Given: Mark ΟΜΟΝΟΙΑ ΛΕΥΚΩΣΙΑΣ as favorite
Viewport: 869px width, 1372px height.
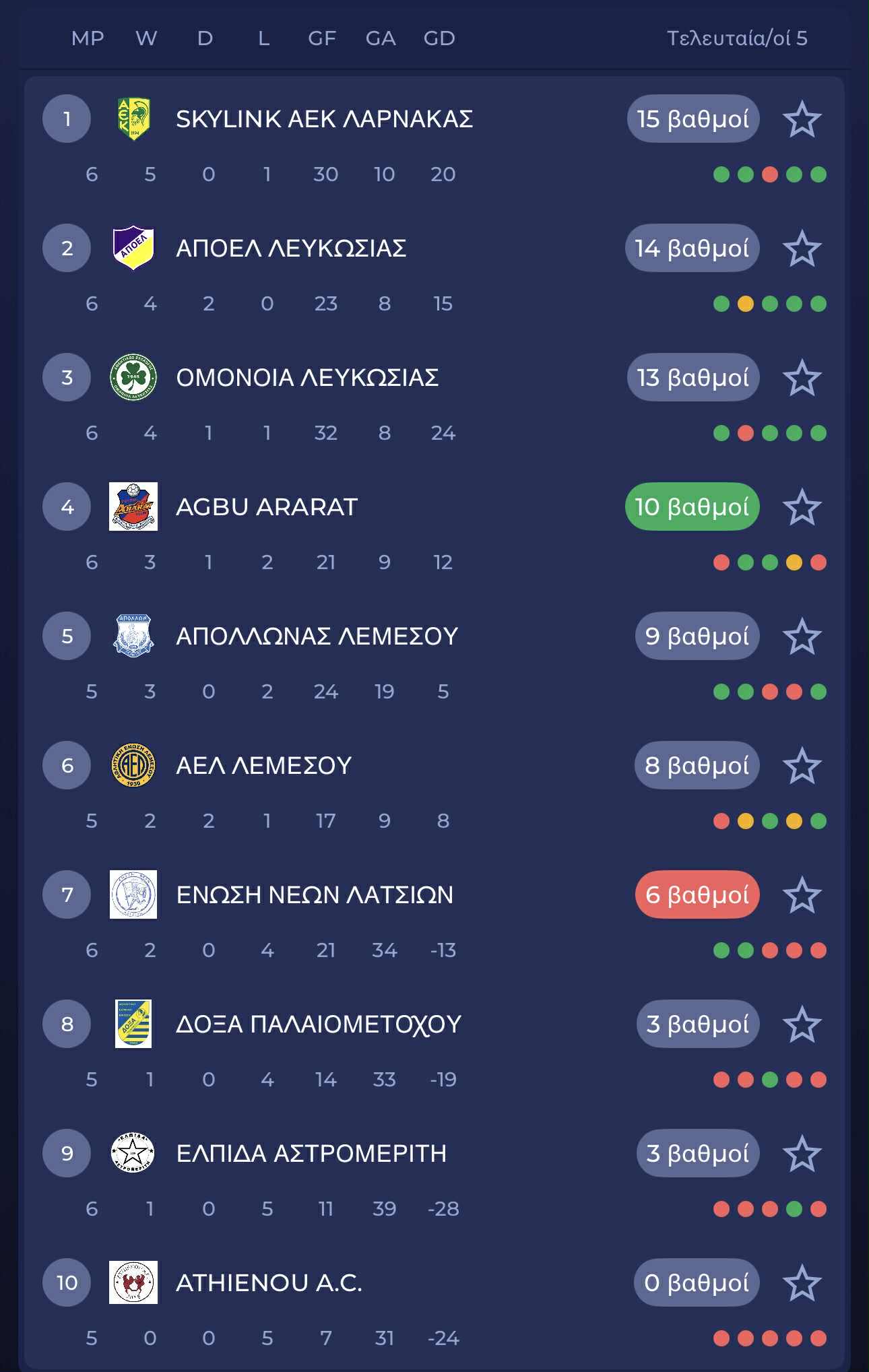Looking at the screenshot, I should (802, 379).
